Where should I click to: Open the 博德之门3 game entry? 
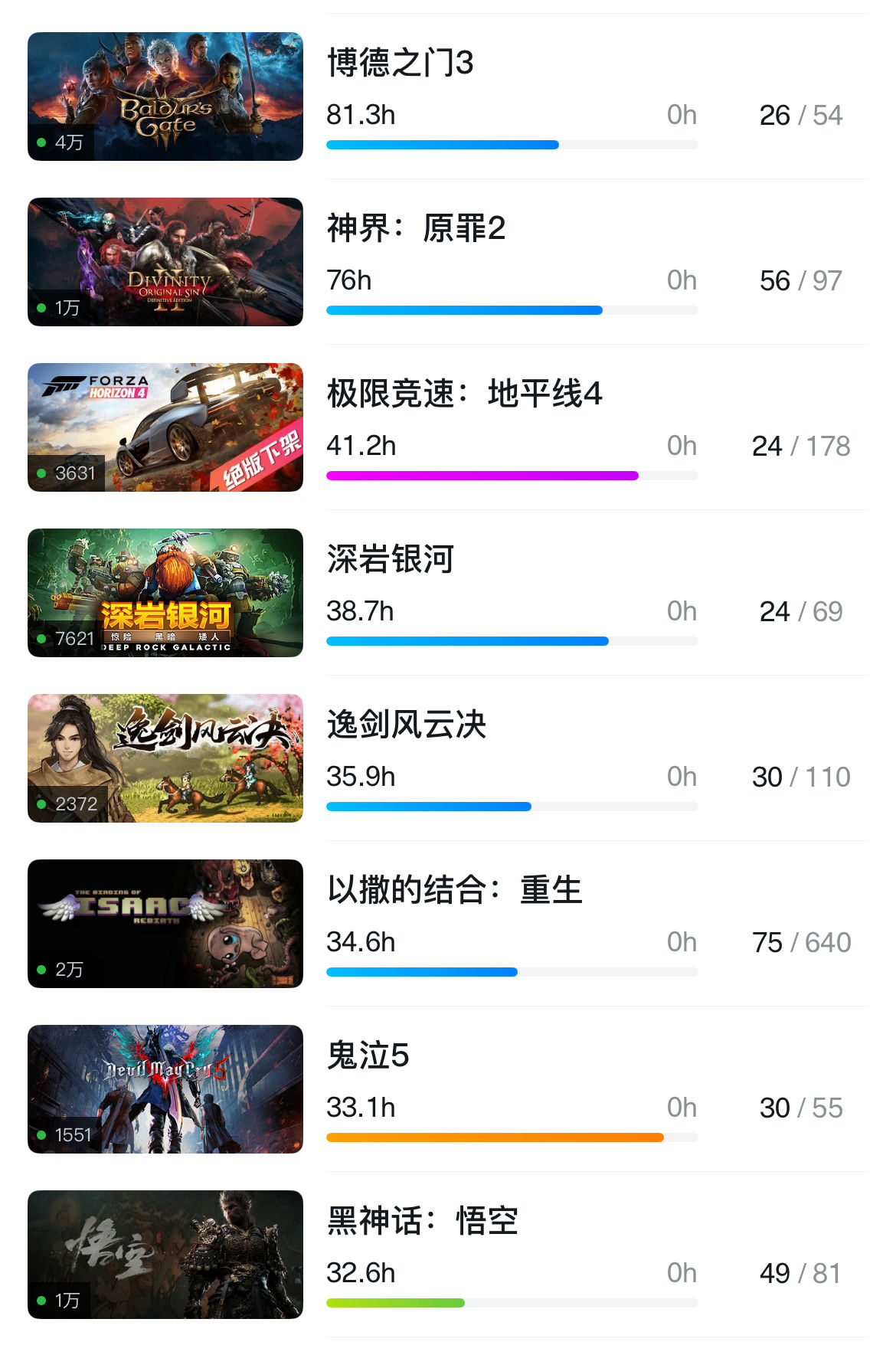click(400, 64)
